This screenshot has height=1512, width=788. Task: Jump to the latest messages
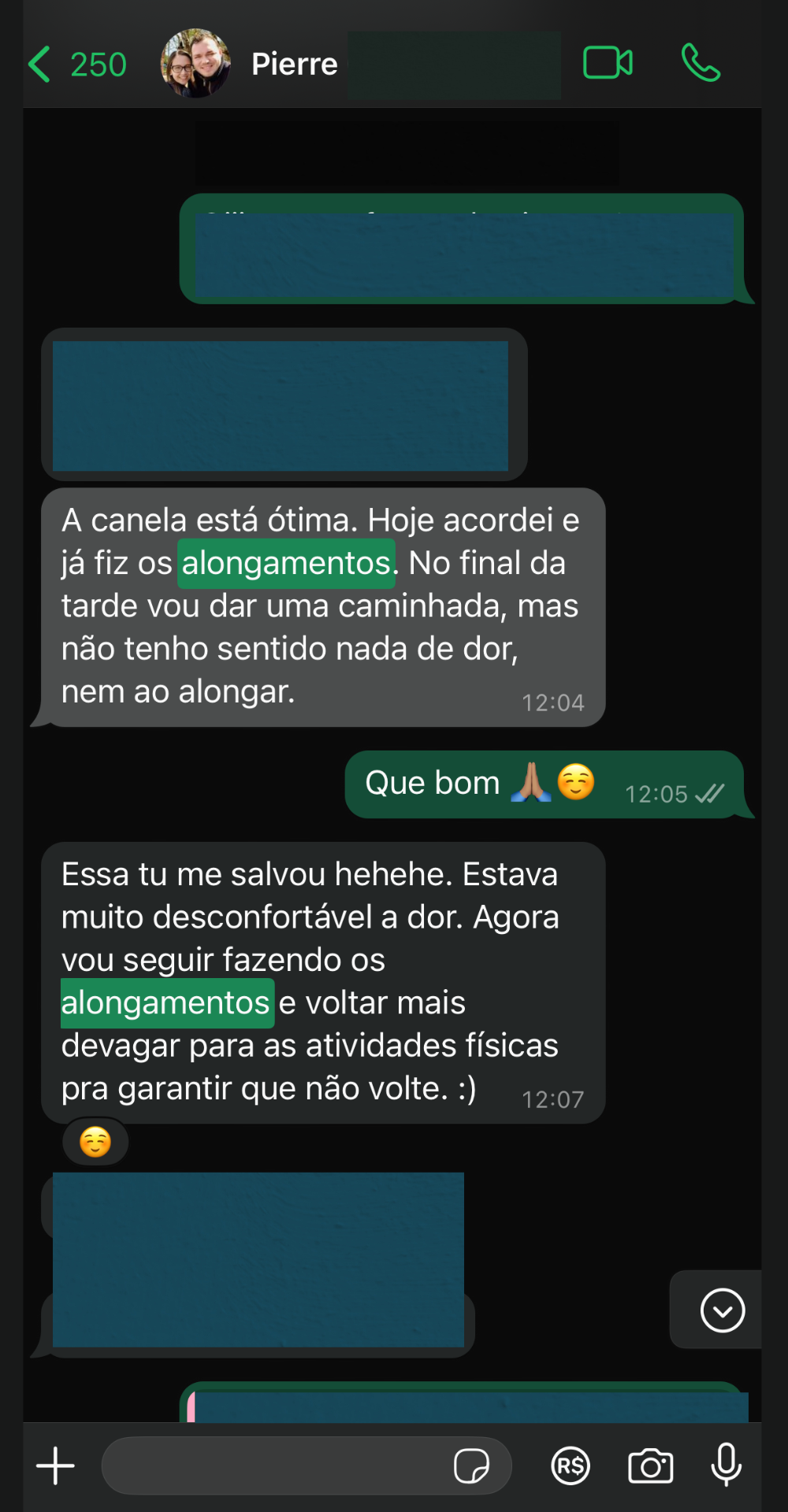(x=722, y=1310)
